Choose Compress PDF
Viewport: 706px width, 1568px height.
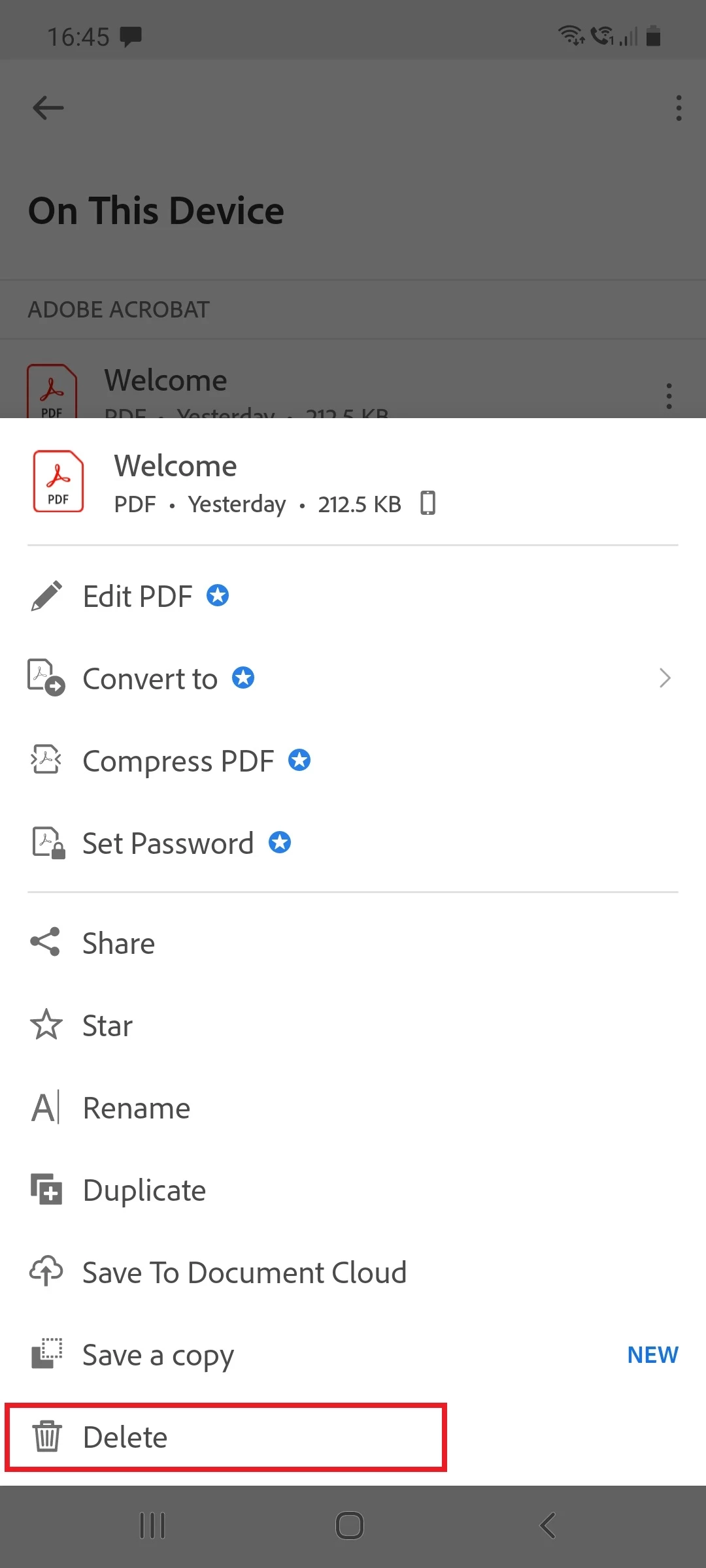(178, 761)
